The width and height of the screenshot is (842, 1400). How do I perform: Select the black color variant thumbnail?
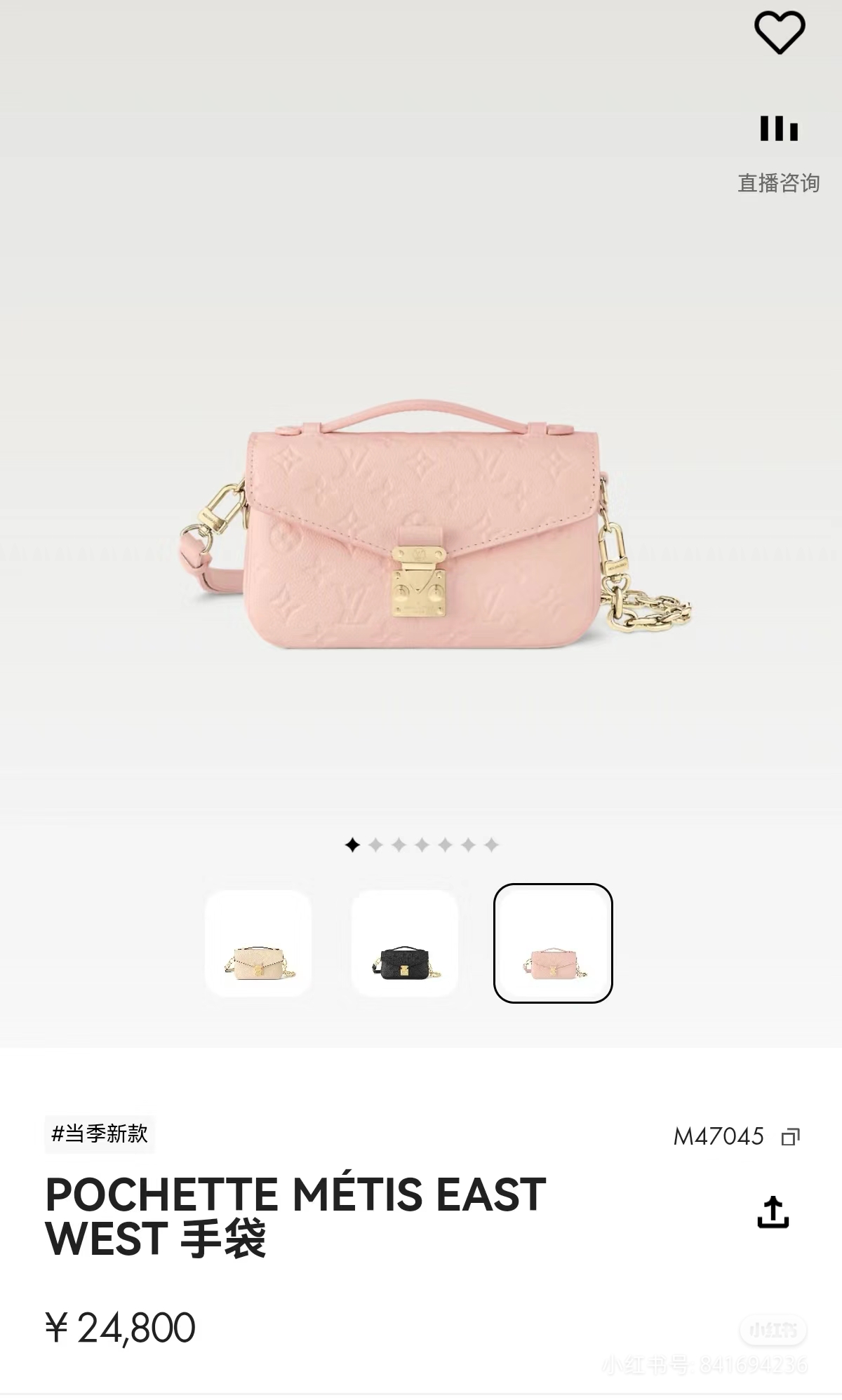click(405, 943)
